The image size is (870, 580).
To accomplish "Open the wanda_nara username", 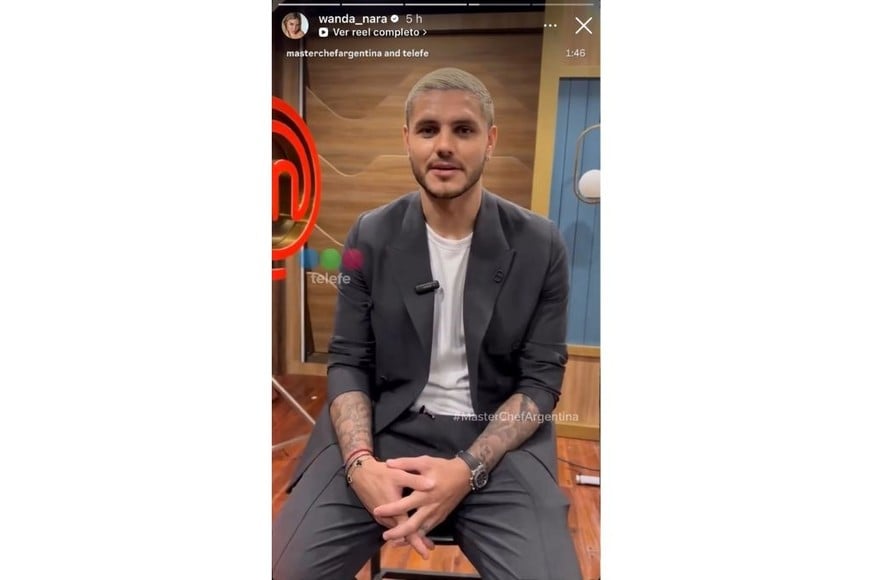I will tap(352, 18).
